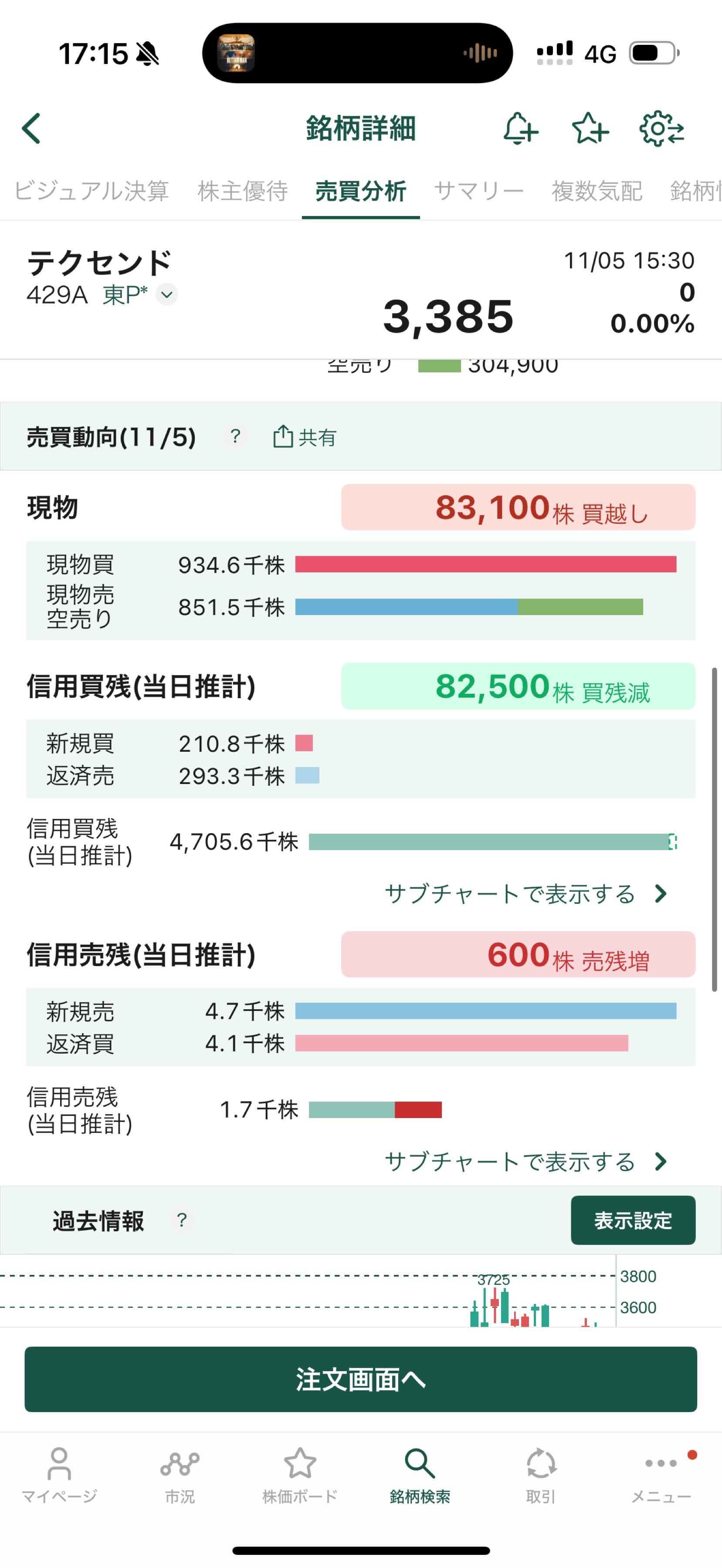Share the 売買動向 data via the 共有 icon
Image resolution: width=722 pixels, height=1568 pixels.
304,437
